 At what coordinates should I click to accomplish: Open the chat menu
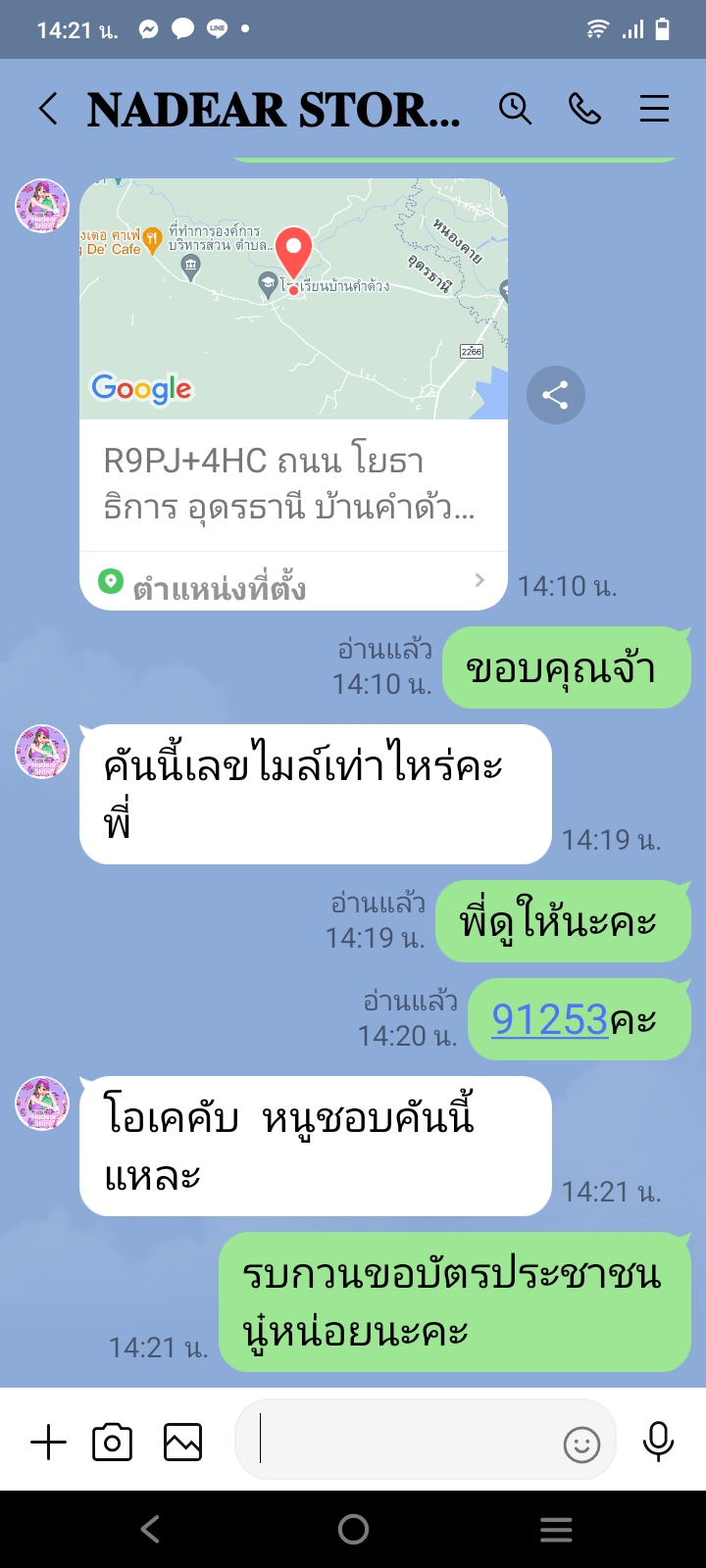[x=654, y=109]
